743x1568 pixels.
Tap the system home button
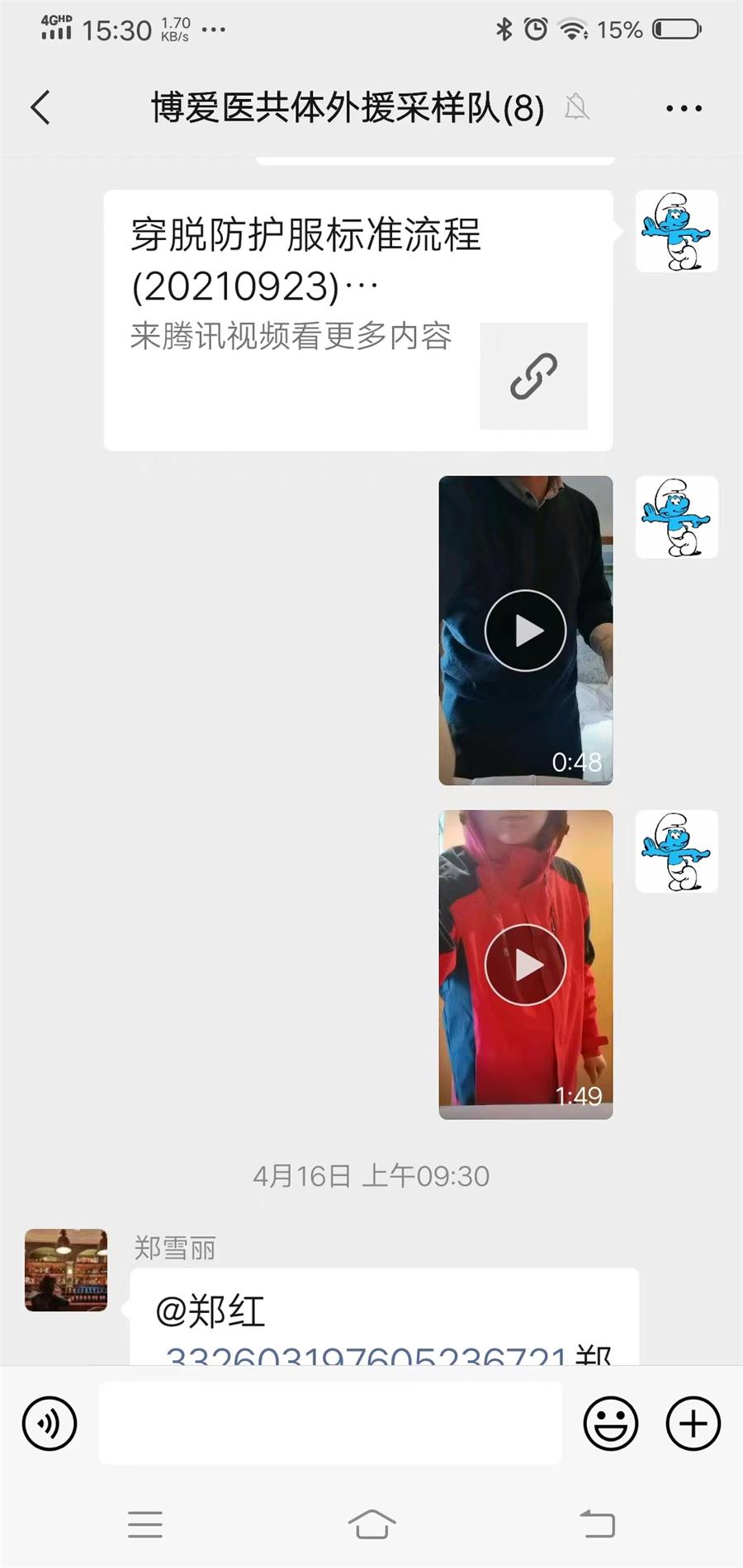coord(371,1524)
